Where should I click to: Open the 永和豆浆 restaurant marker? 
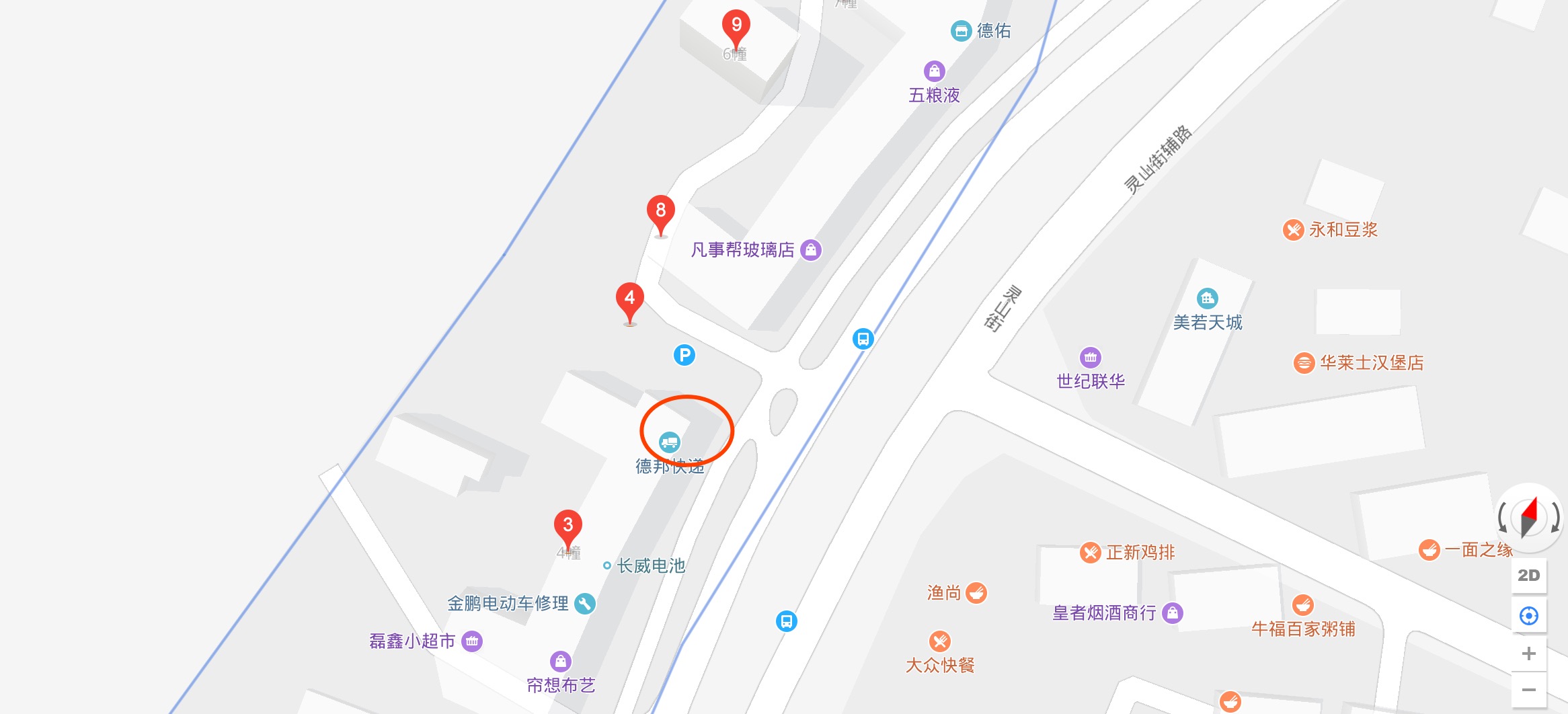point(1293,230)
